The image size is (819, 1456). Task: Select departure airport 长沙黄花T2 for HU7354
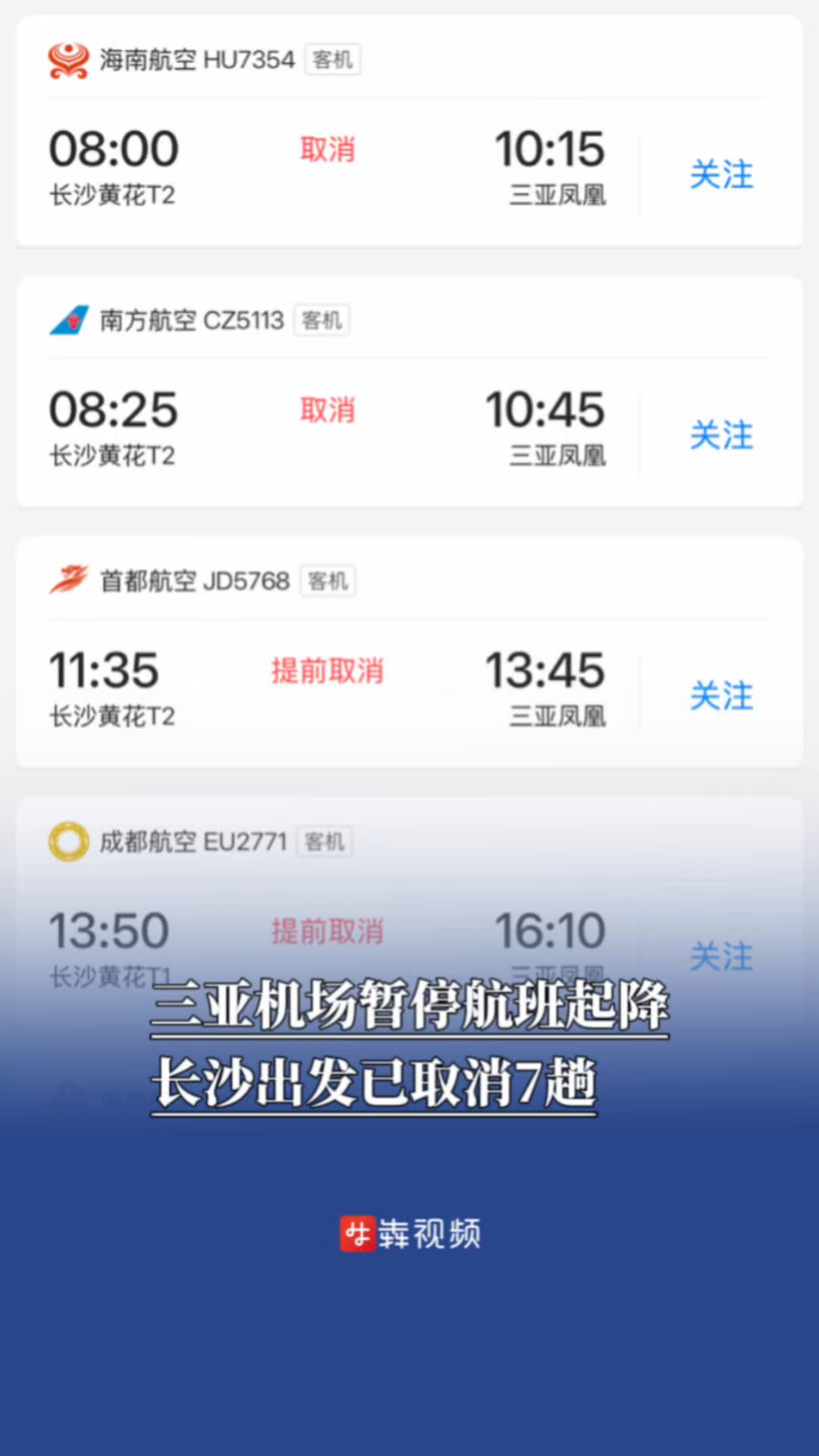113,196
